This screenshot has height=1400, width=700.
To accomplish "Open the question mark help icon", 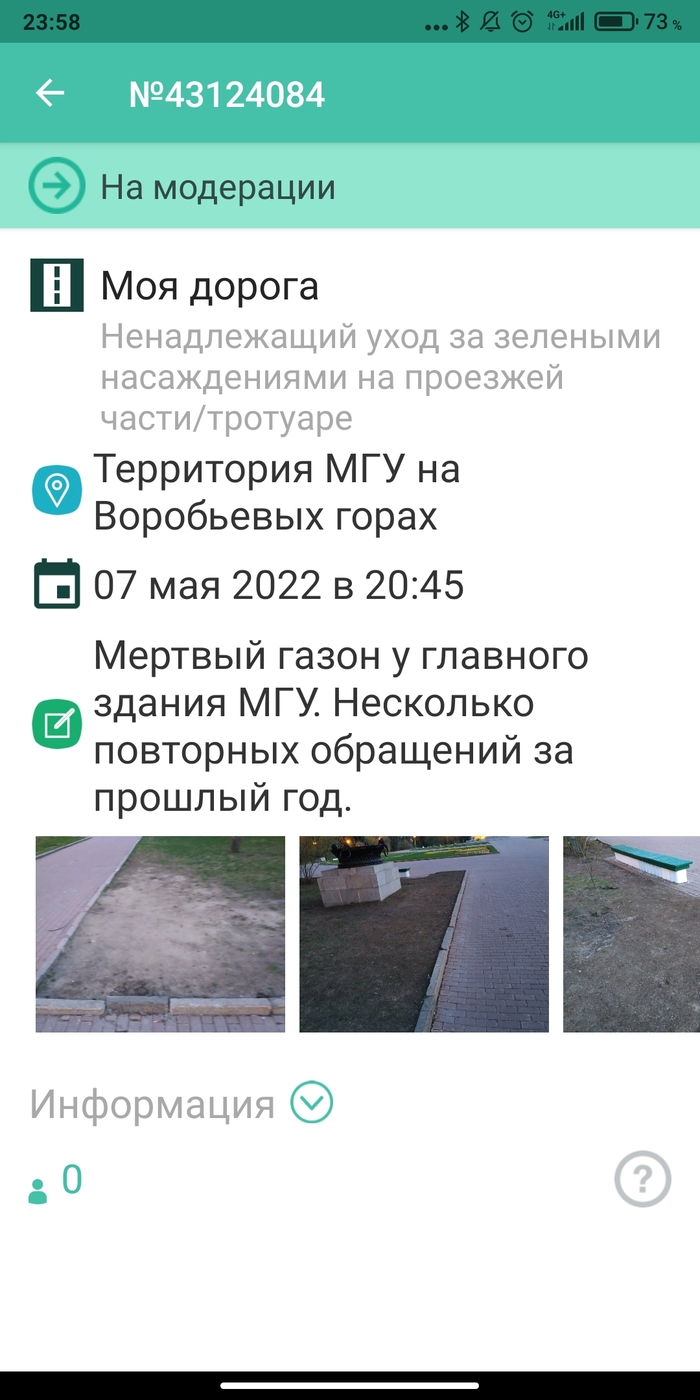I will coord(642,1180).
